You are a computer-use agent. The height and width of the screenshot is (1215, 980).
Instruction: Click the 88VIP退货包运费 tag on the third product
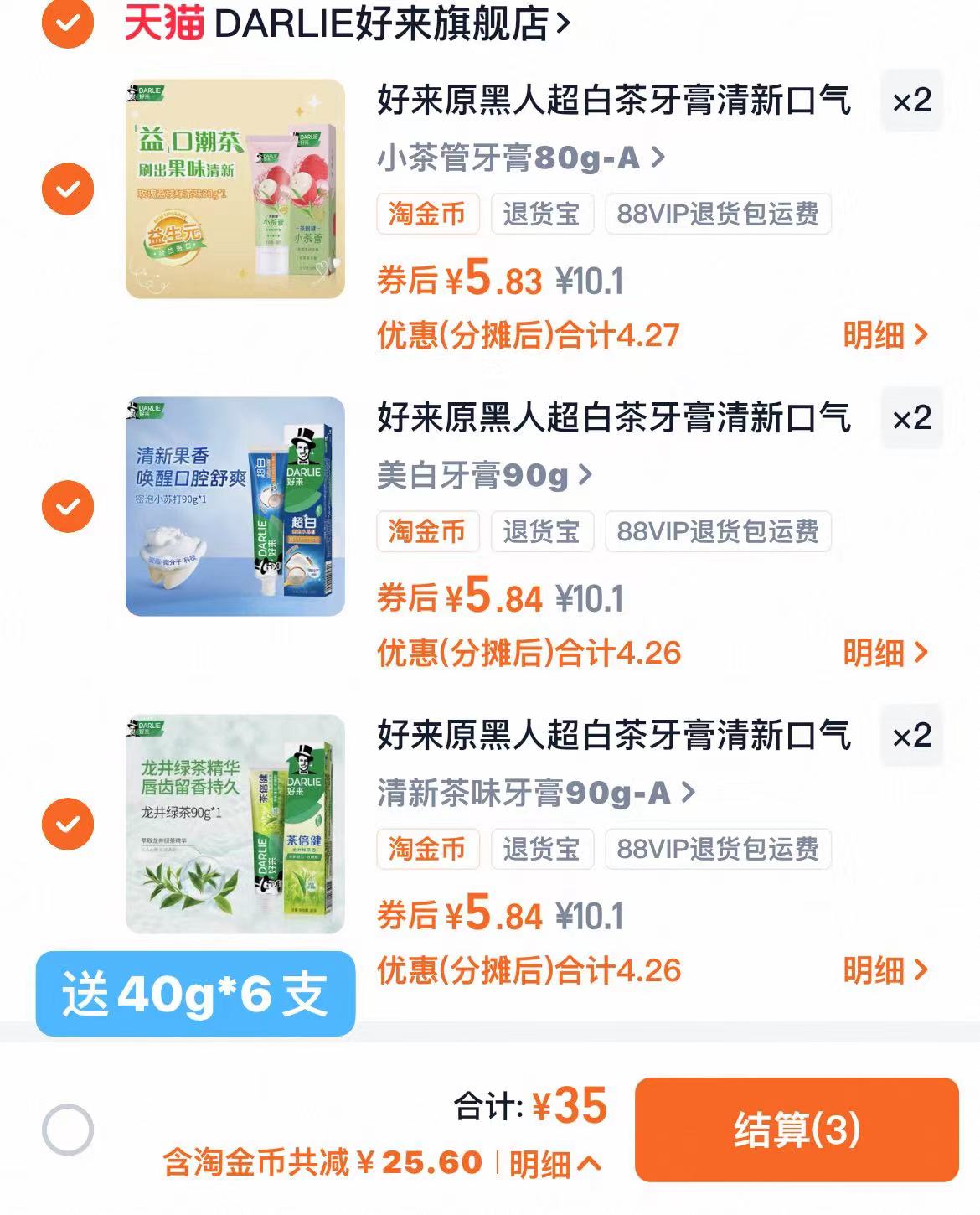(716, 850)
